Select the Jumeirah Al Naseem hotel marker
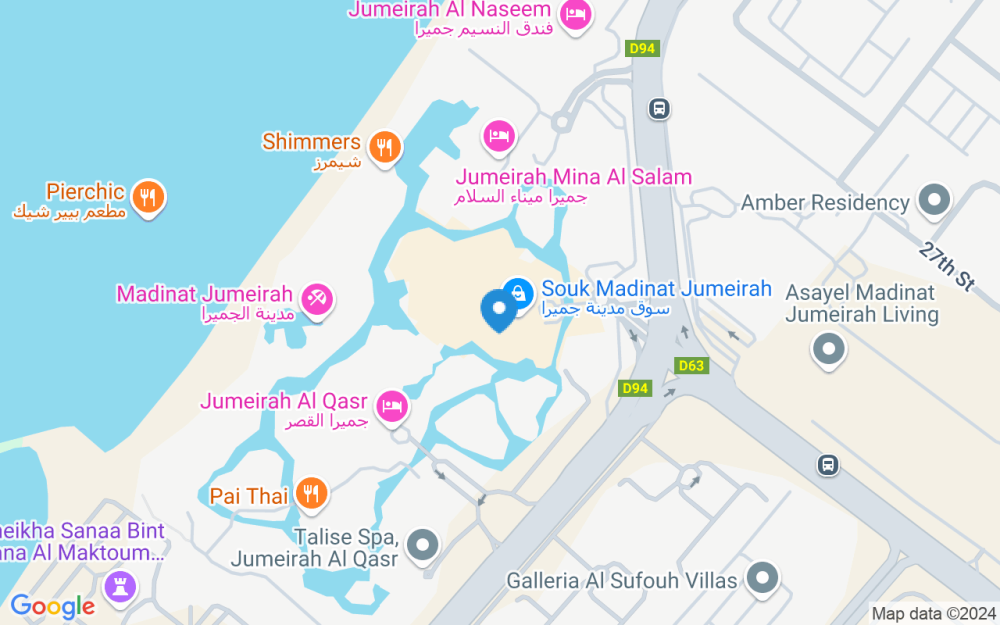This screenshot has height=625, width=1000. pyautogui.click(x=575, y=14)
